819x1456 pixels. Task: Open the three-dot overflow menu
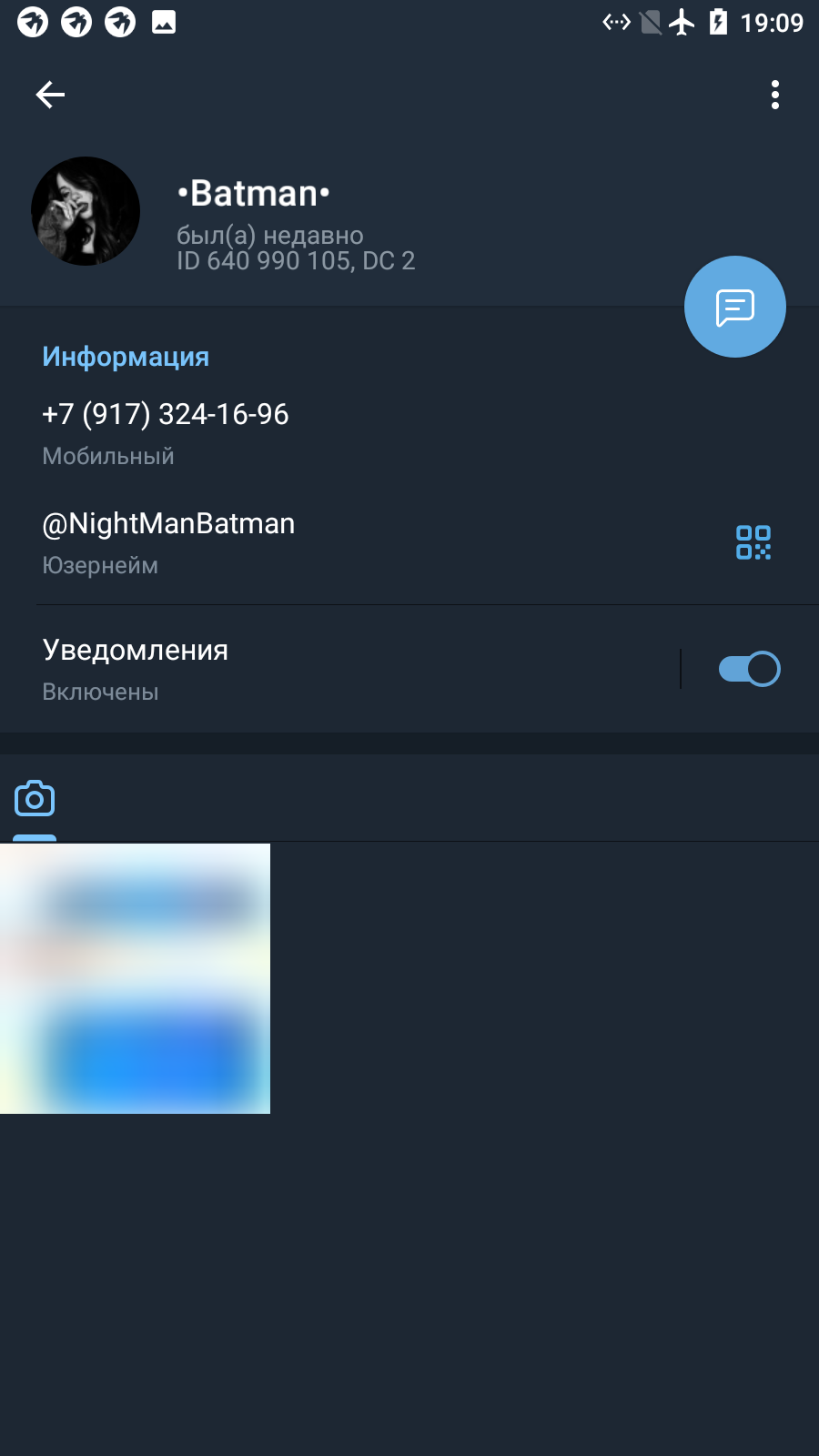click(x=775, y=95)
